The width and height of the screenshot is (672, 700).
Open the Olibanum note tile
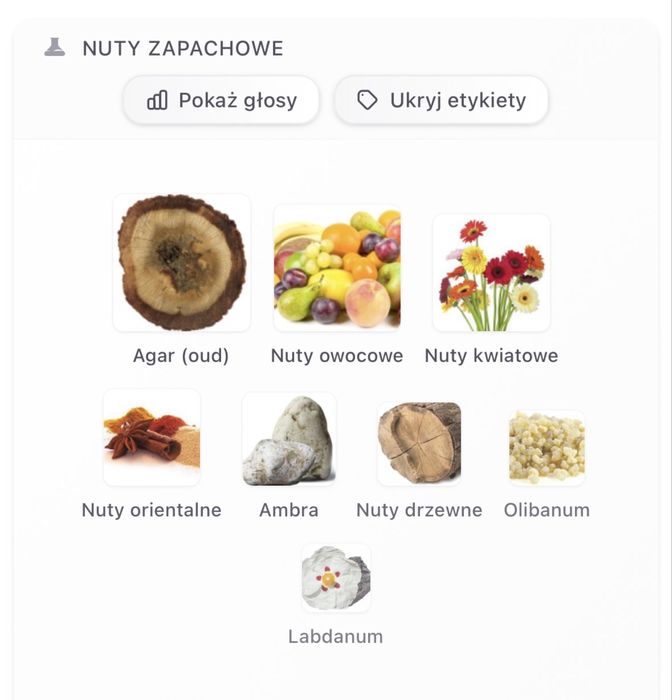[546, 448]
